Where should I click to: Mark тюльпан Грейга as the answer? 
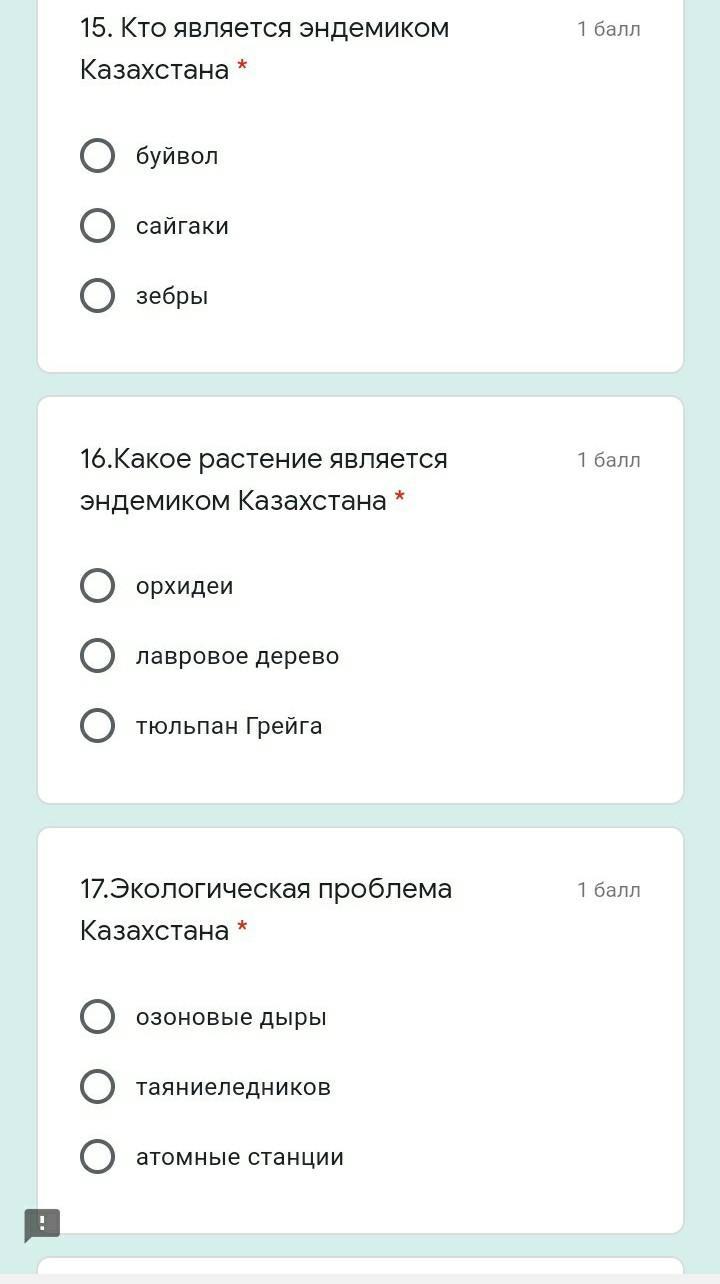(98, 726)
